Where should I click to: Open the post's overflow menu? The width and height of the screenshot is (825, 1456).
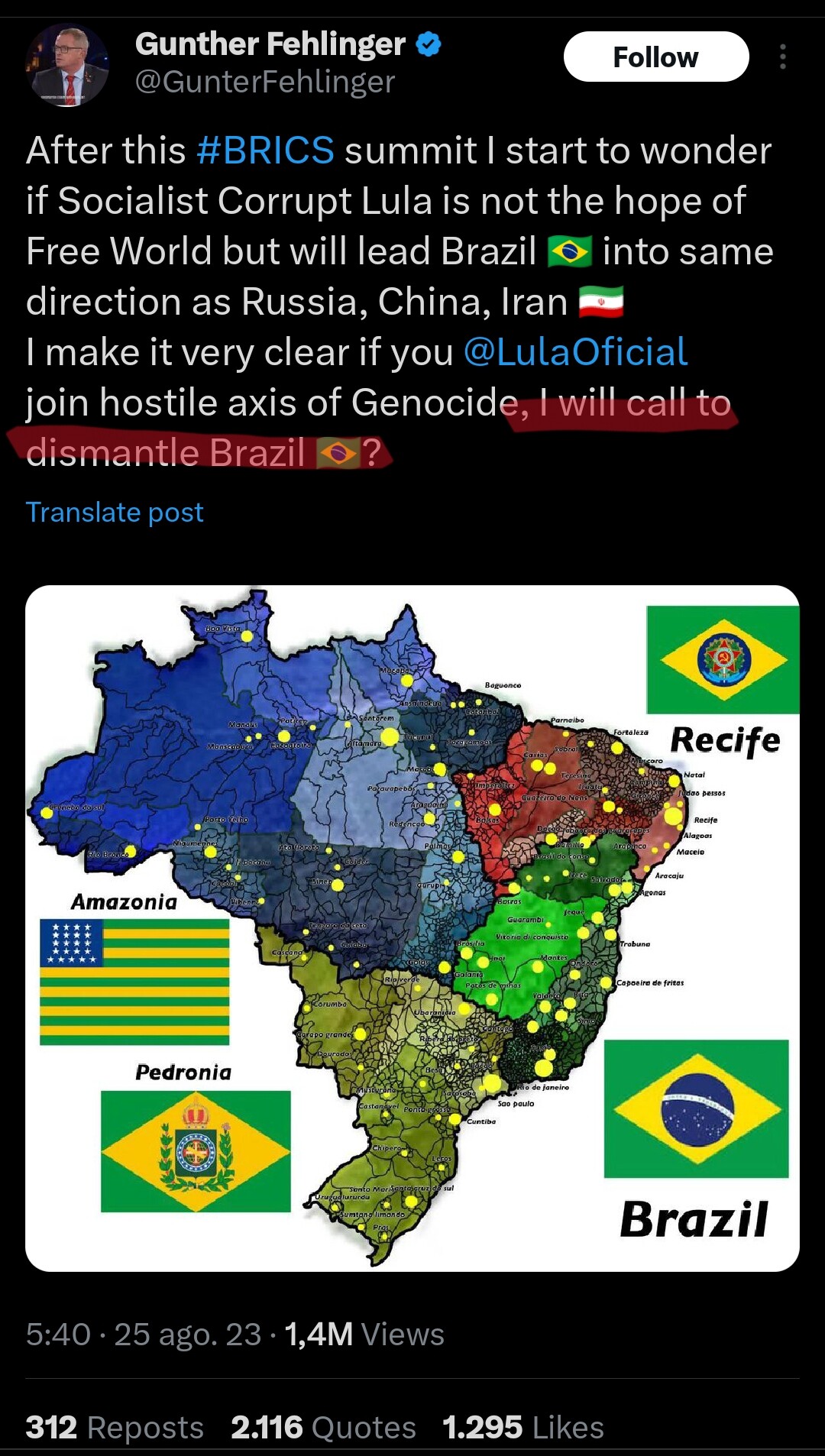783,57
